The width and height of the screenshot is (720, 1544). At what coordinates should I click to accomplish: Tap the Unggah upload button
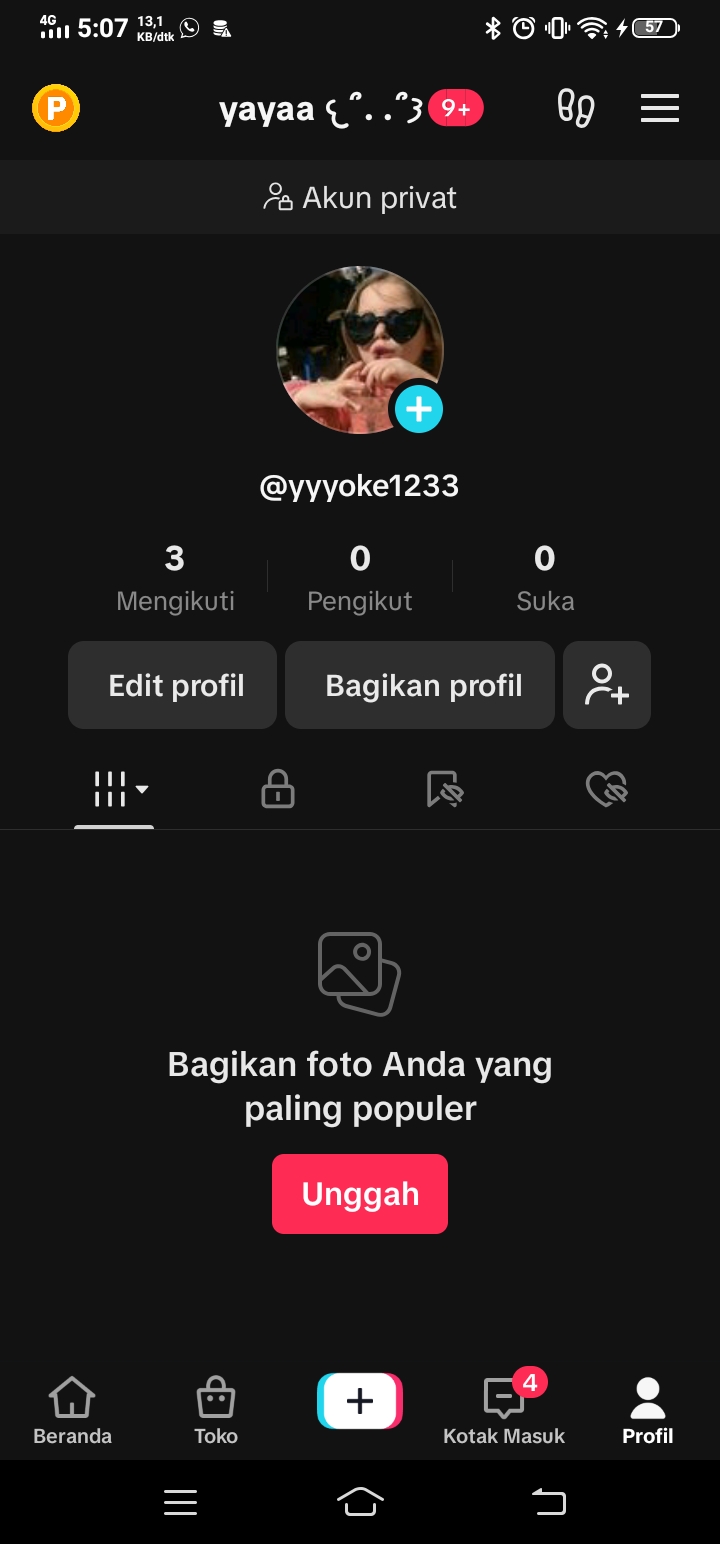[360, 1194]
